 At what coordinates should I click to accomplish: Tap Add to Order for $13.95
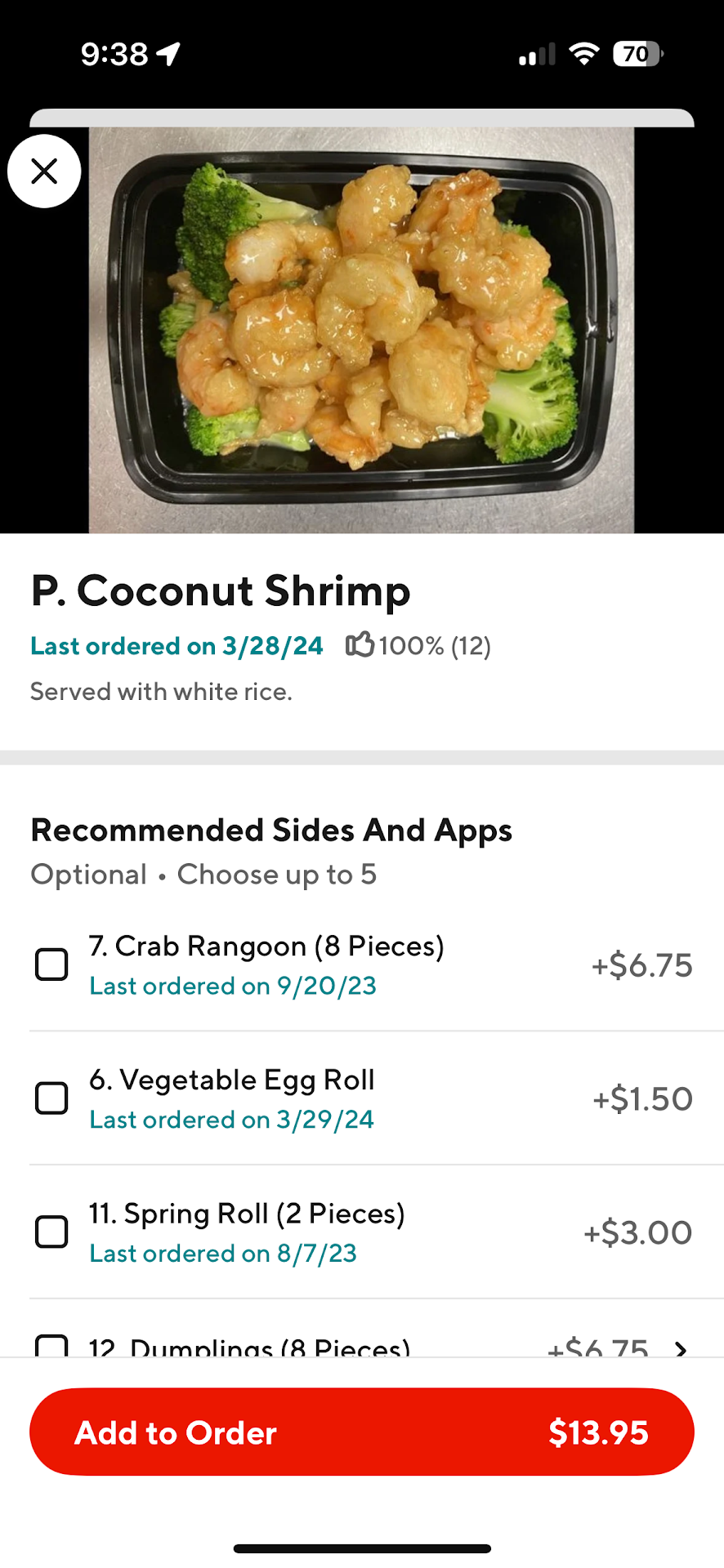coord(362,1432)
